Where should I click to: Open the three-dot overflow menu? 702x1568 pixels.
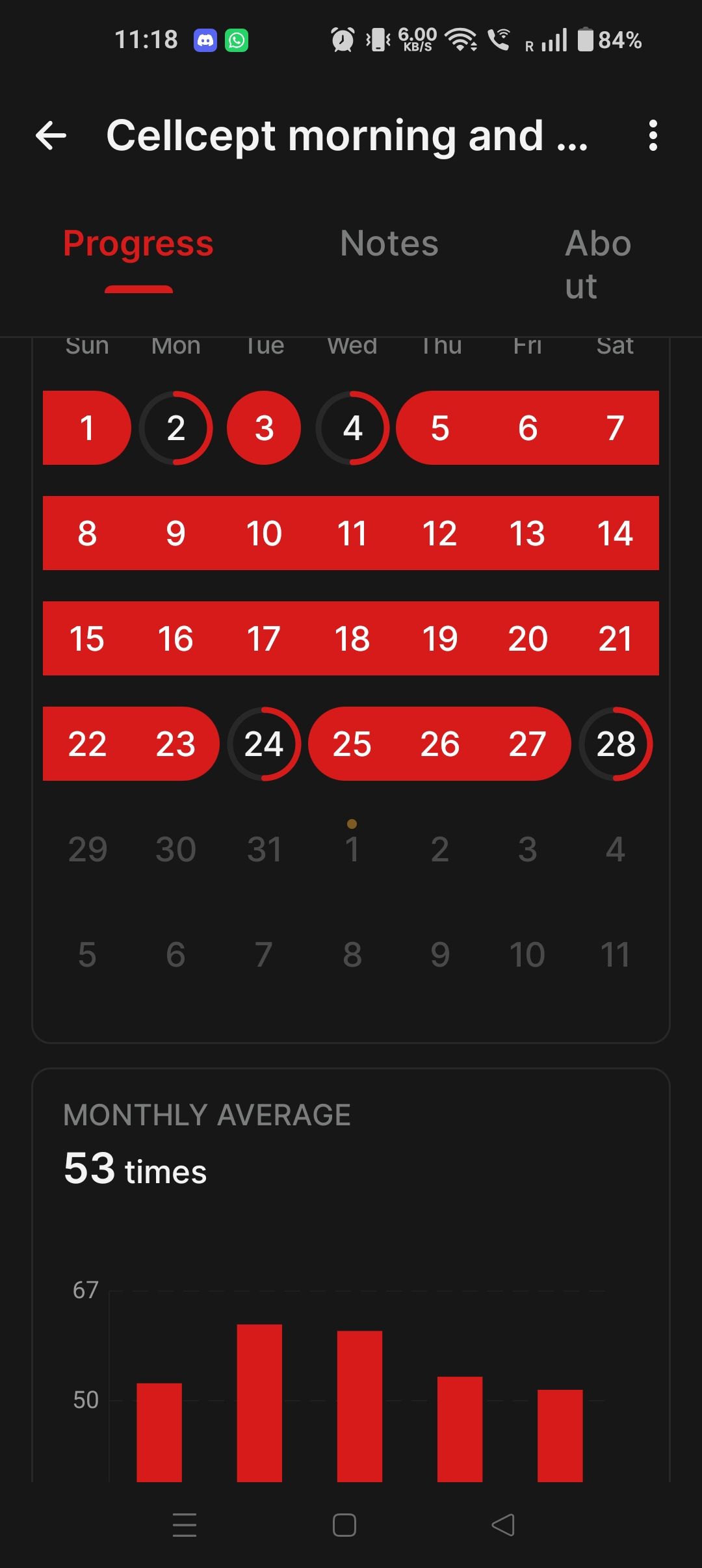click(x=653, y=136)
